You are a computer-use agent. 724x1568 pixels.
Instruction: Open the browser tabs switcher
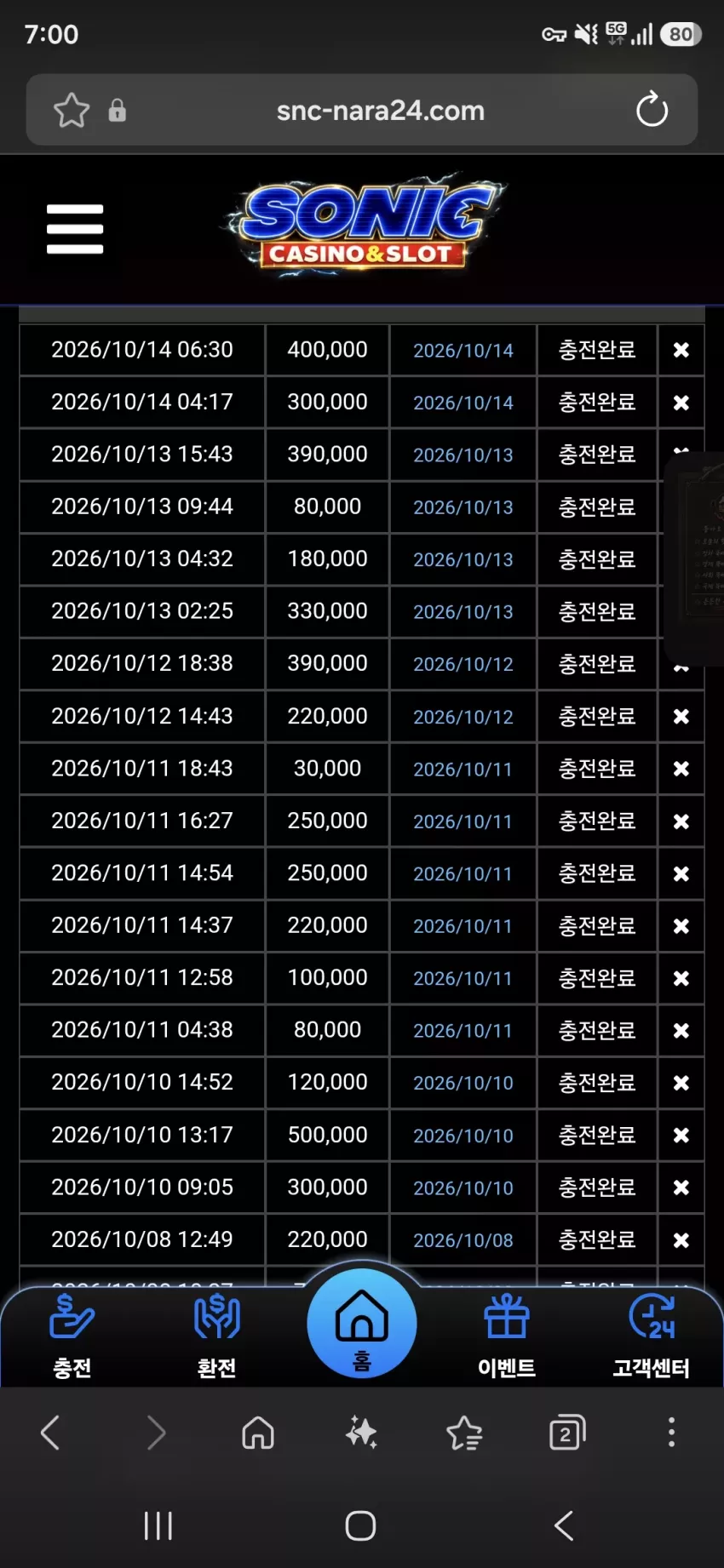pyautogui.click(x=567, y=1433)
